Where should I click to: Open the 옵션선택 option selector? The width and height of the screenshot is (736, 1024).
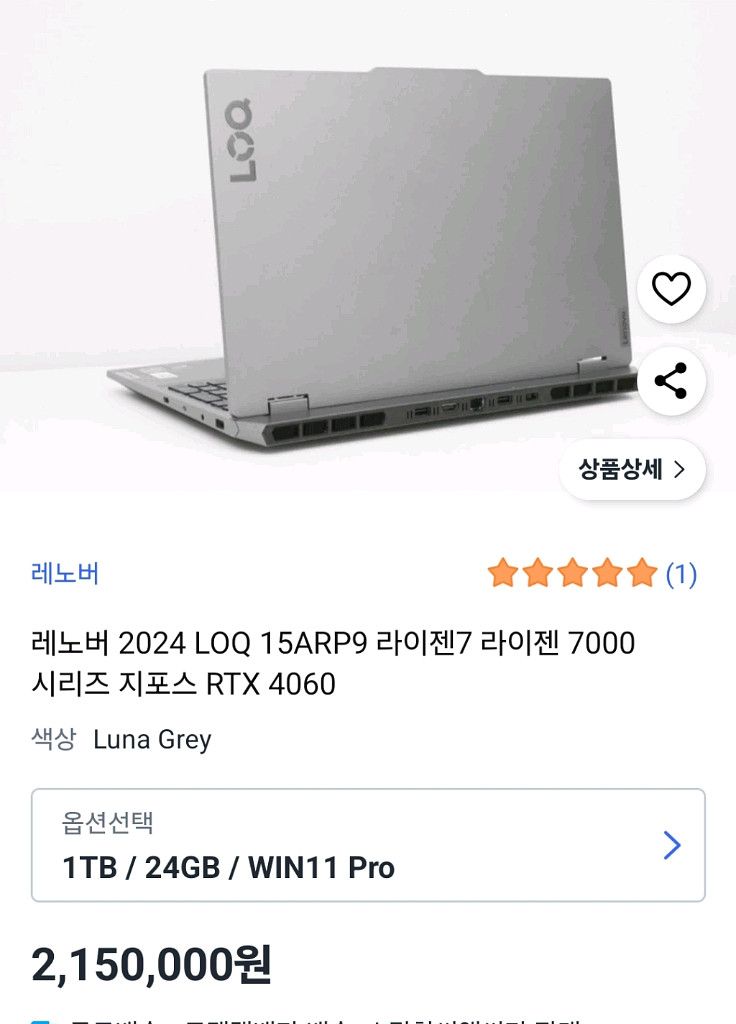(368, 845)
